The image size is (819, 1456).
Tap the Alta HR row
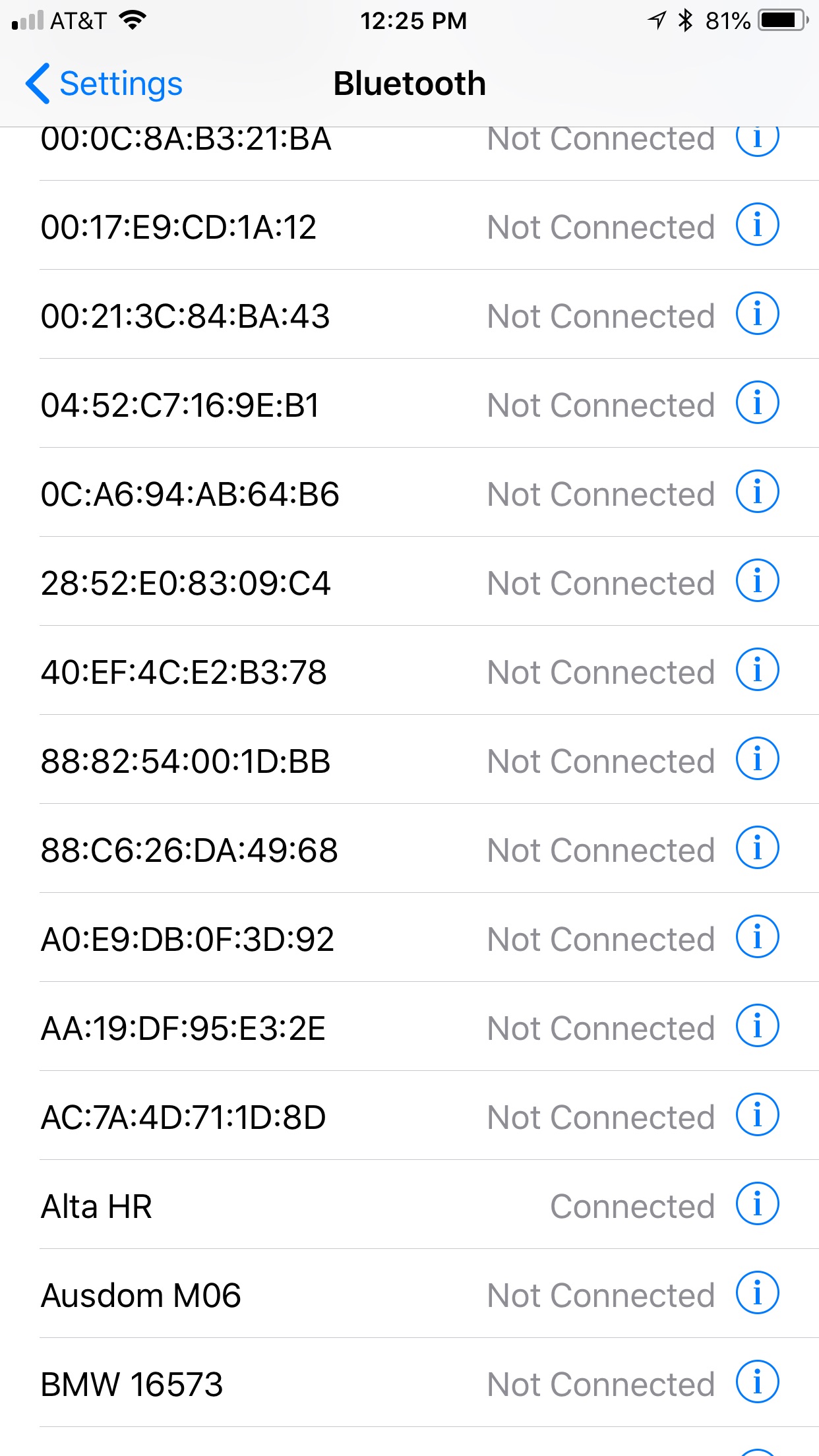(x=96, y=1206)
